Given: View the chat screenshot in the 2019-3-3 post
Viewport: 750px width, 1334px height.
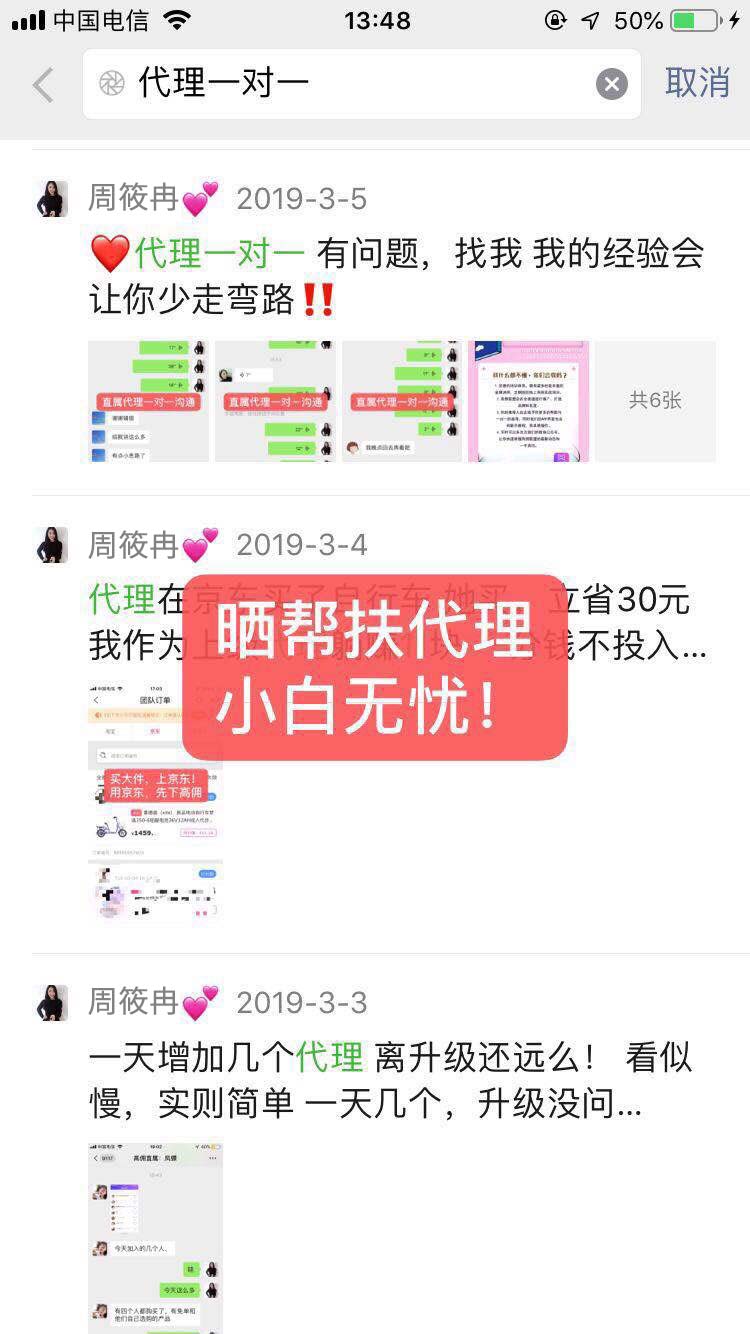Looking at the screenshot, I should [x=155, y=1238].
